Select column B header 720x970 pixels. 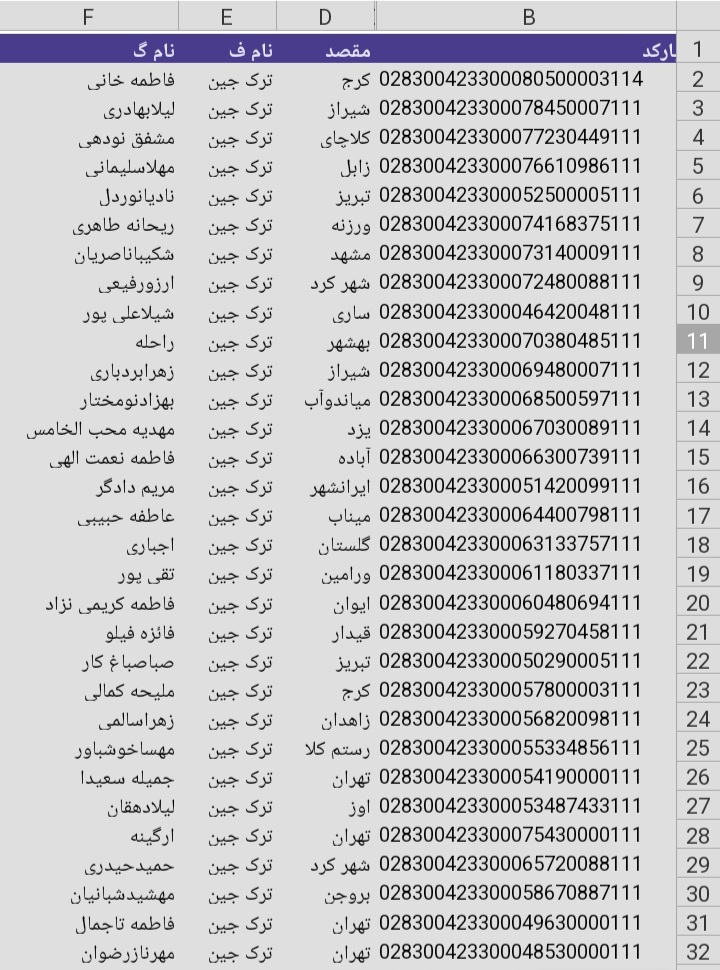(528, 16)
